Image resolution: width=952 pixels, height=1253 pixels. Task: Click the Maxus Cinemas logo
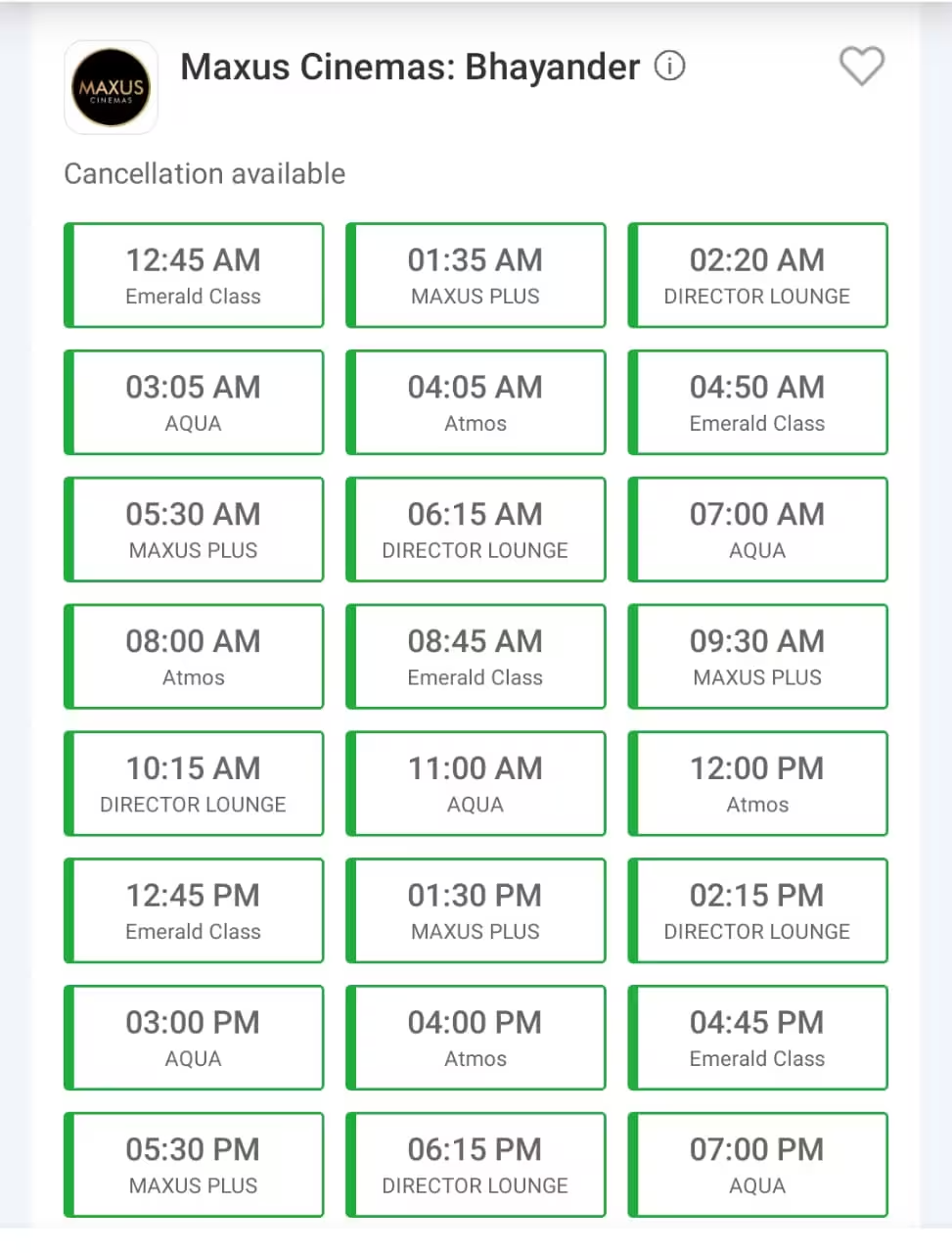point(111,87)
